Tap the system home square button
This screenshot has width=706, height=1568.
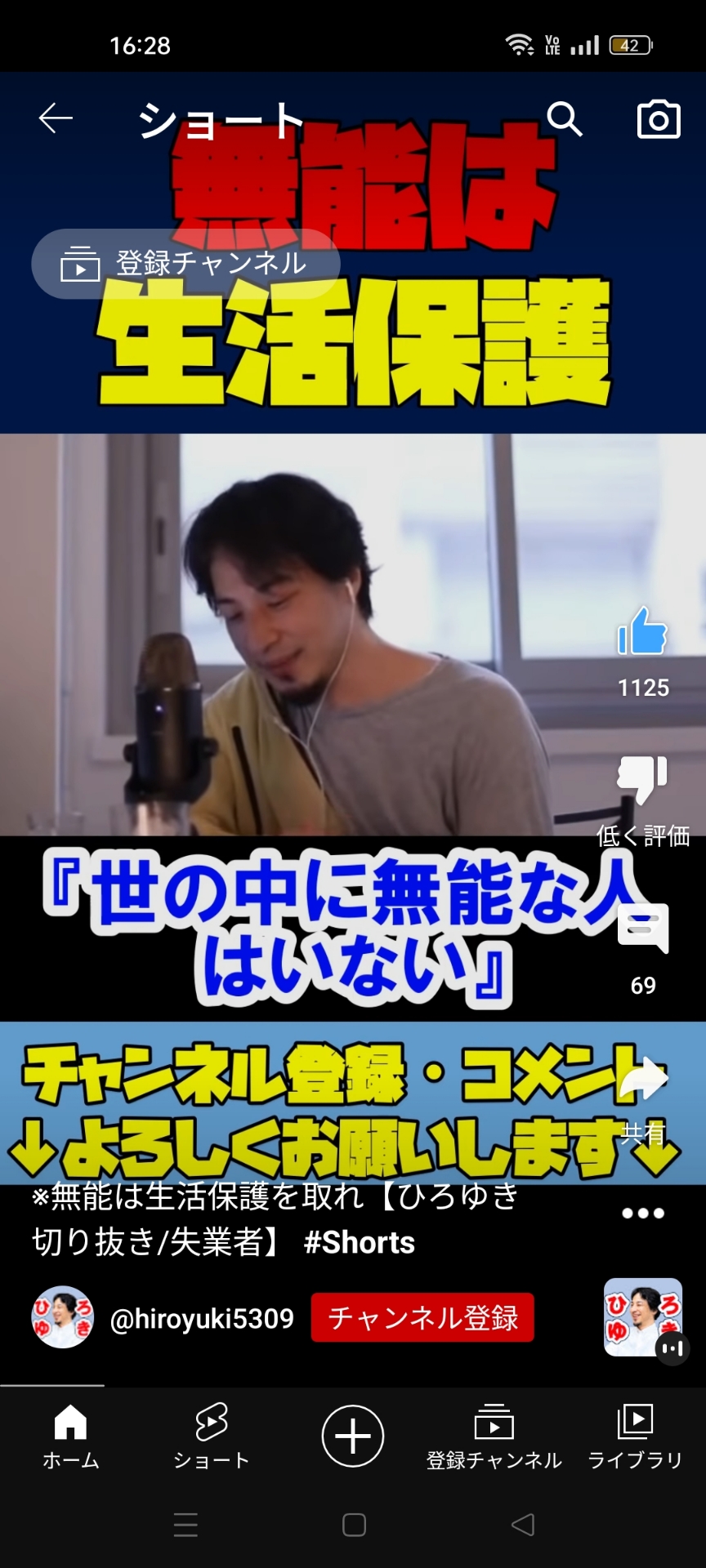coord(354,1525)
